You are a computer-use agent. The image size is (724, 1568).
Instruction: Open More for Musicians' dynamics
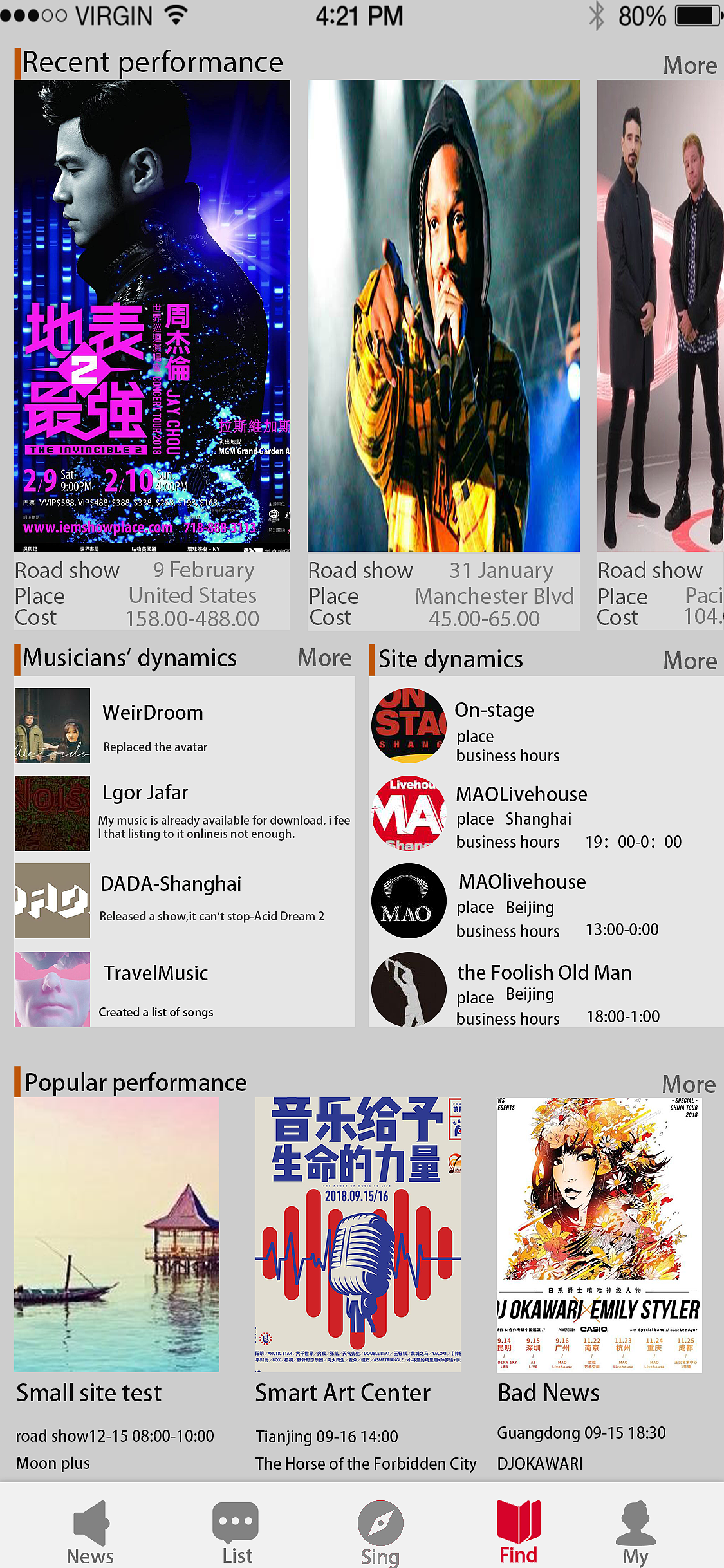(x=324, y=658)
